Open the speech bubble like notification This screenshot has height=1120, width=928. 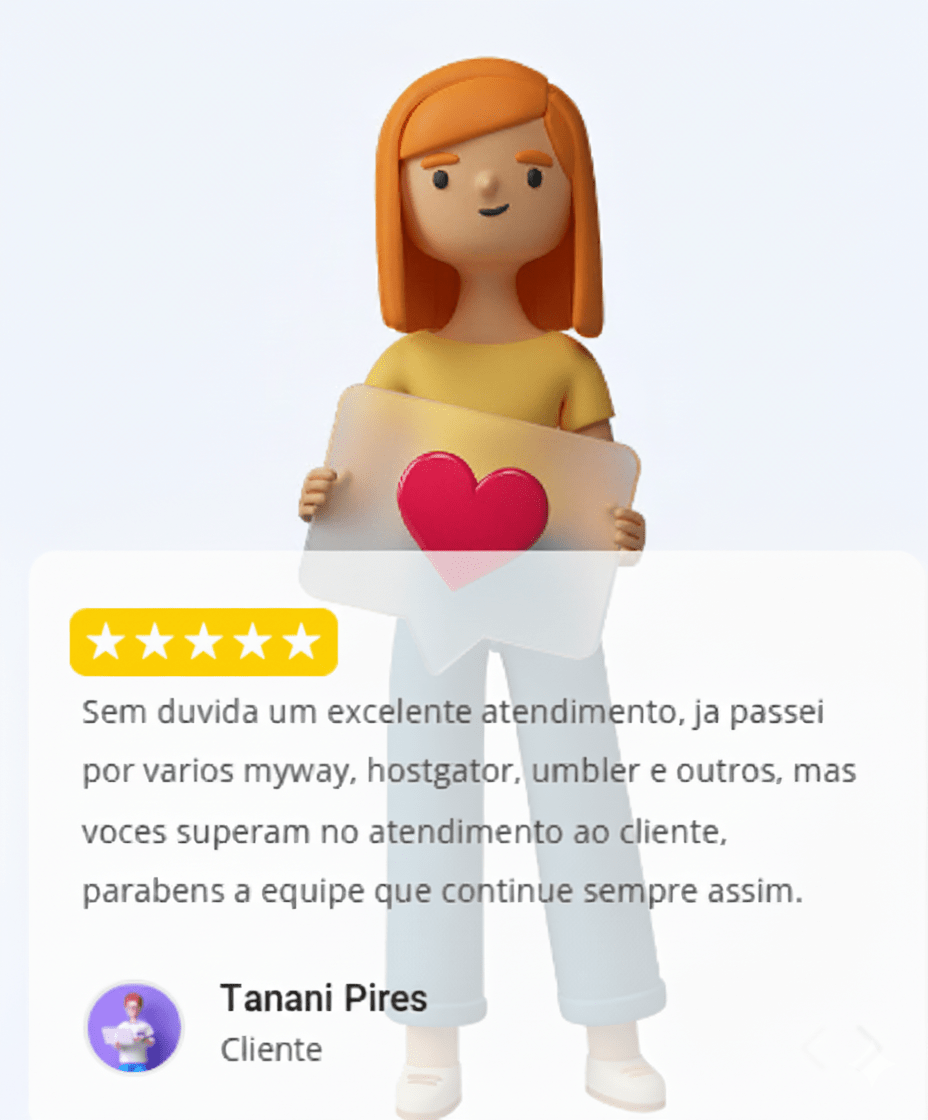point(470,520)
